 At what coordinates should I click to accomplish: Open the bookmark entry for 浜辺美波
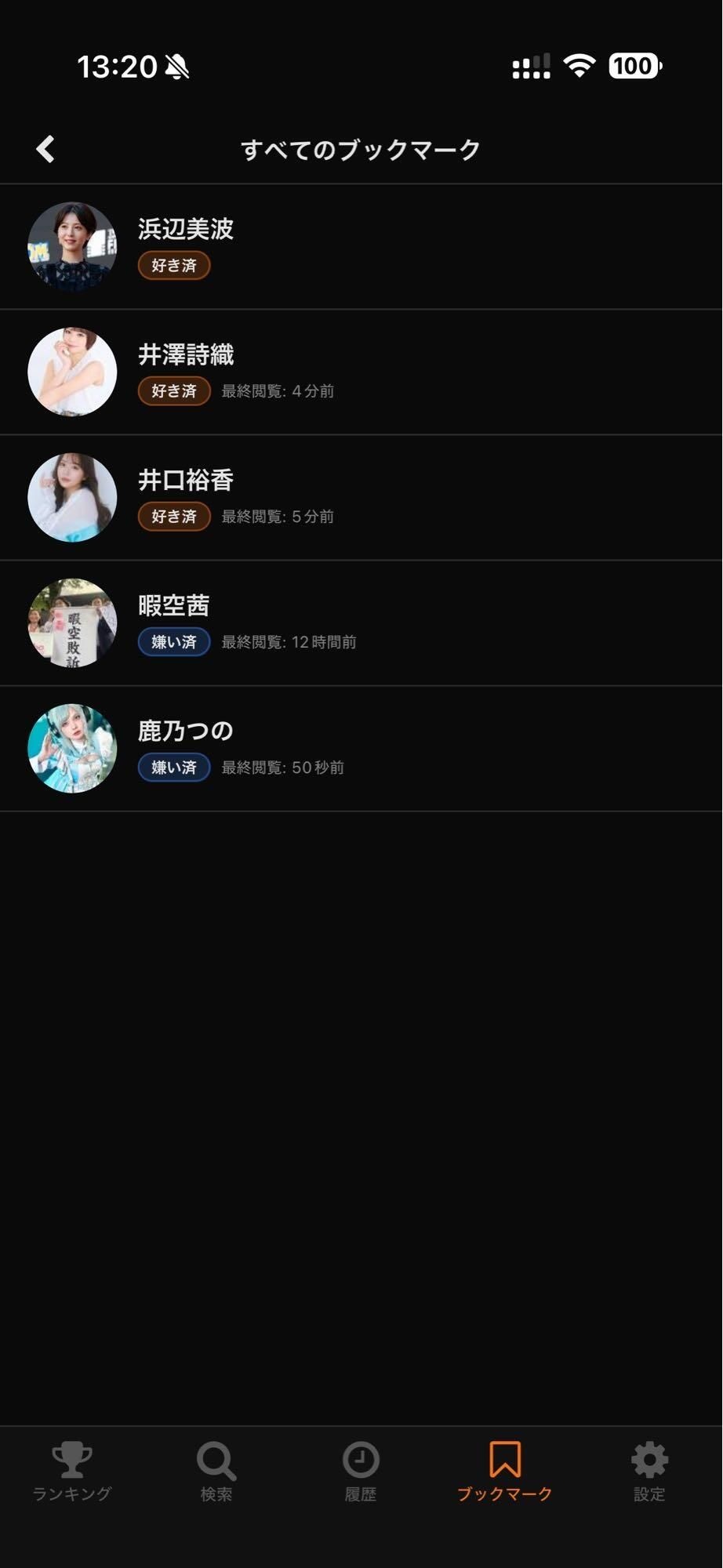pos(361,246)
